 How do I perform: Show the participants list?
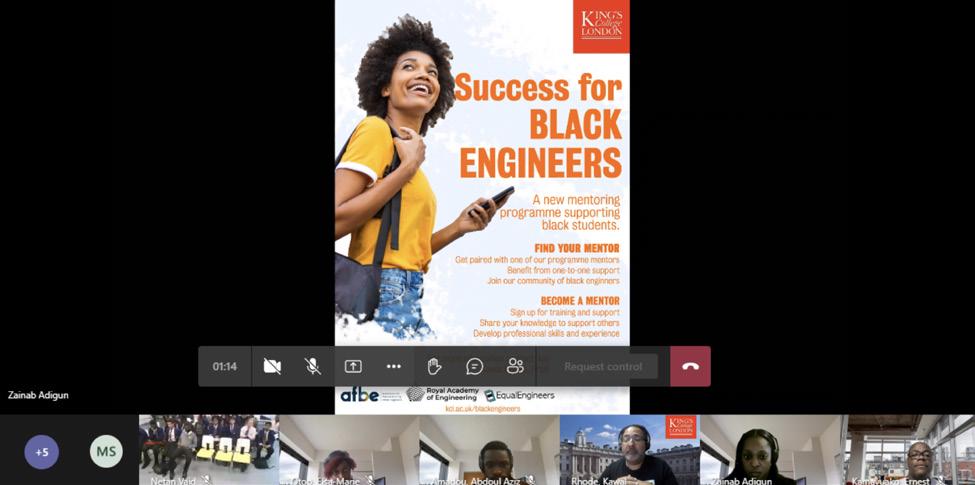(x=515, y=366)
